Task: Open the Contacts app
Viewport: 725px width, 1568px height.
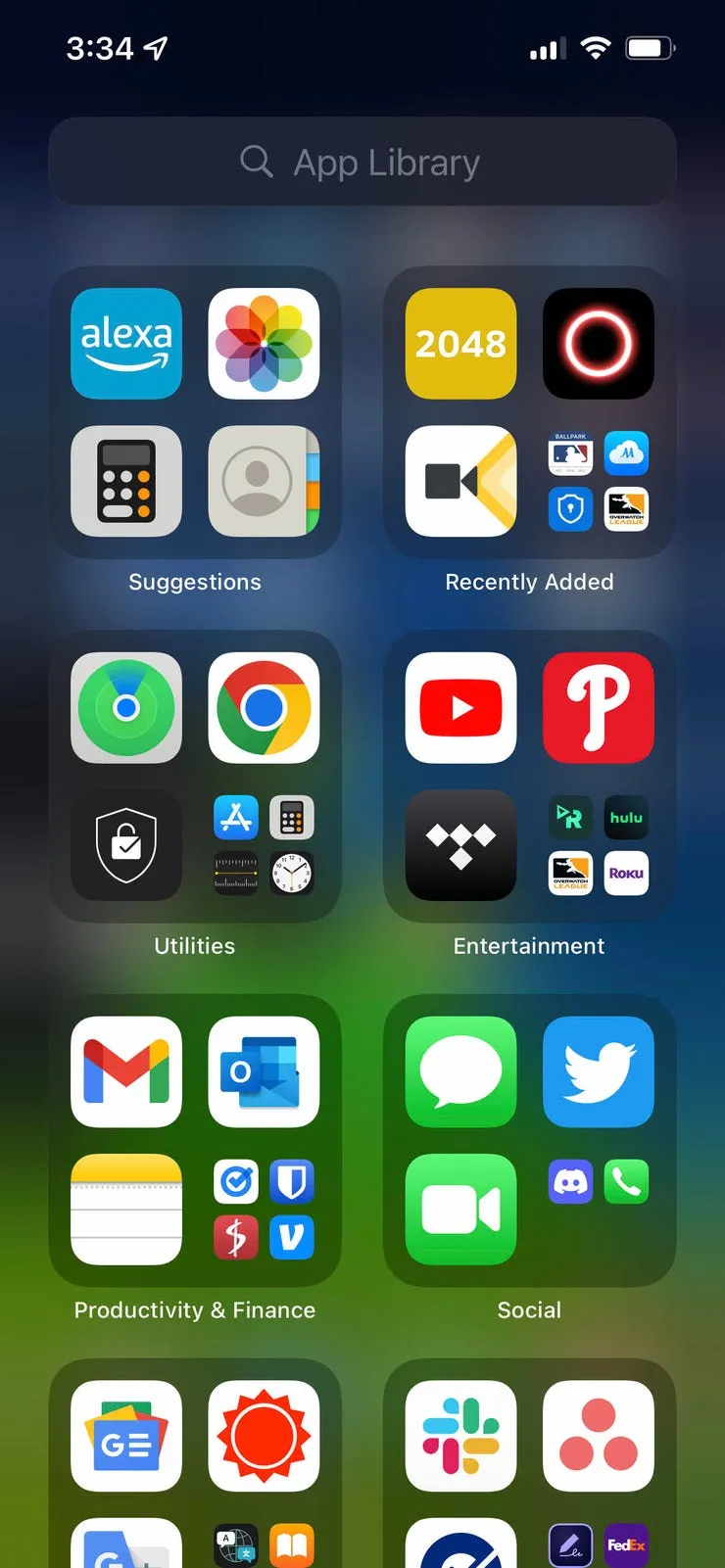Action: [x=264, y=481]
